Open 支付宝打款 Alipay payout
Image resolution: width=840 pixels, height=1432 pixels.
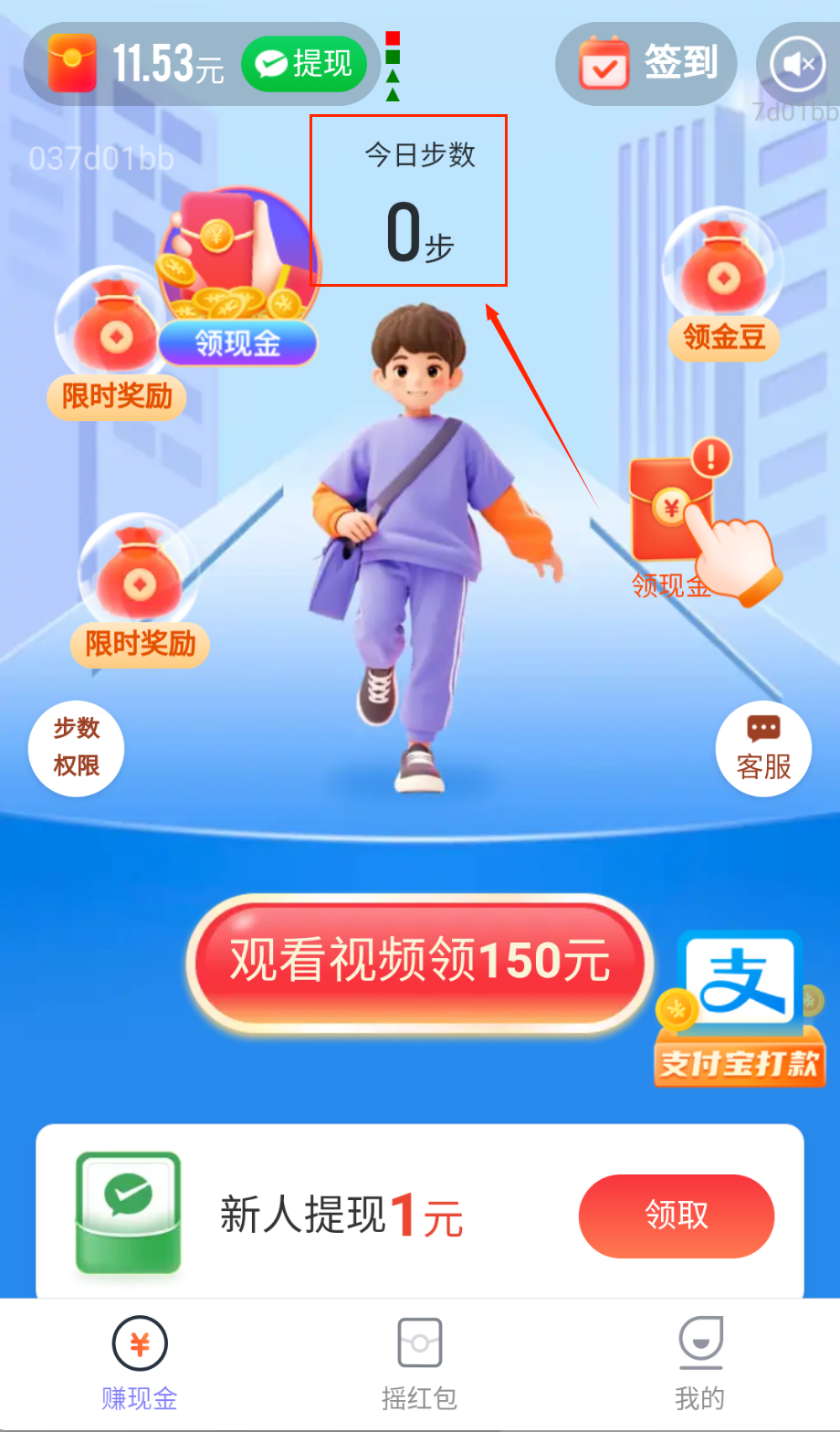point(740,1009)
